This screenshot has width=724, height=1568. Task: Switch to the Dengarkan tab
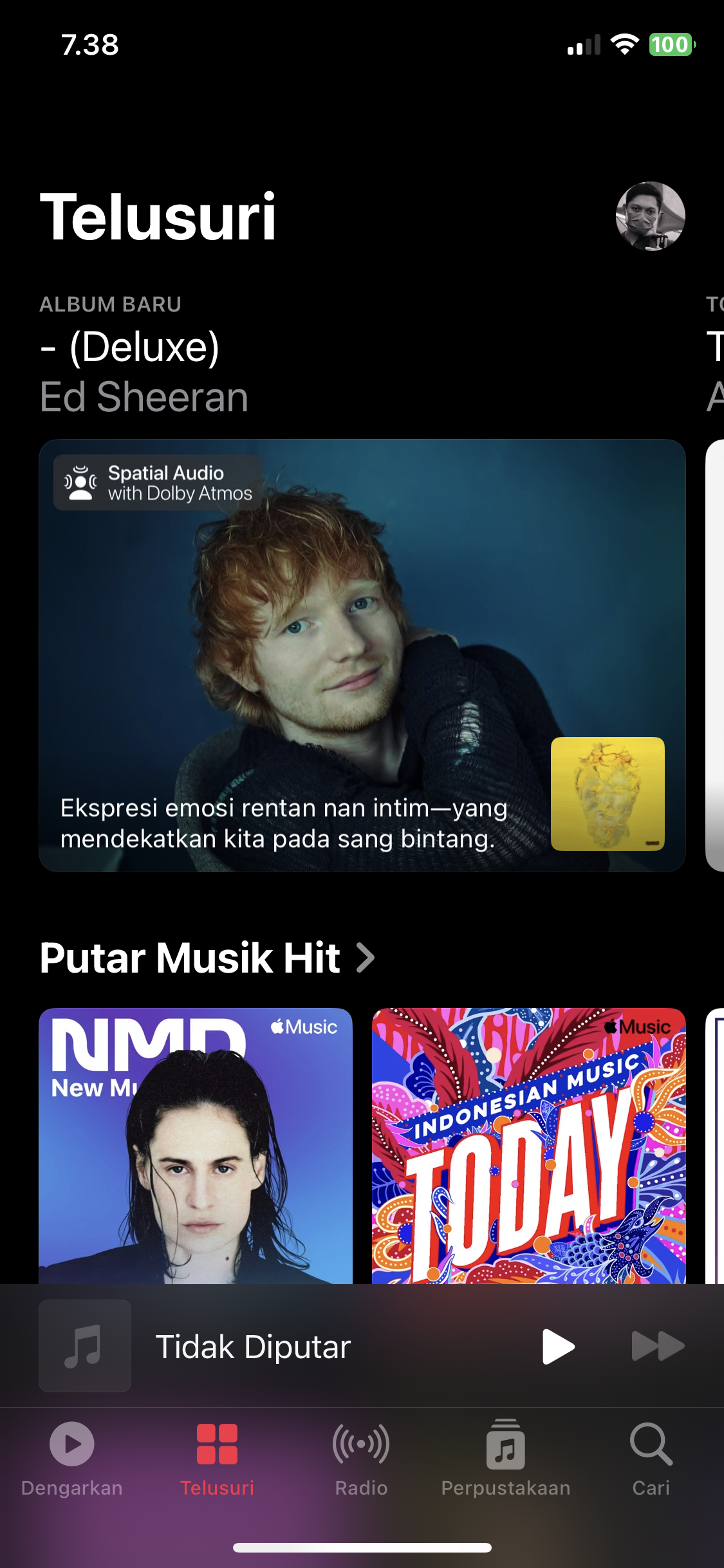click(72, 1459)
